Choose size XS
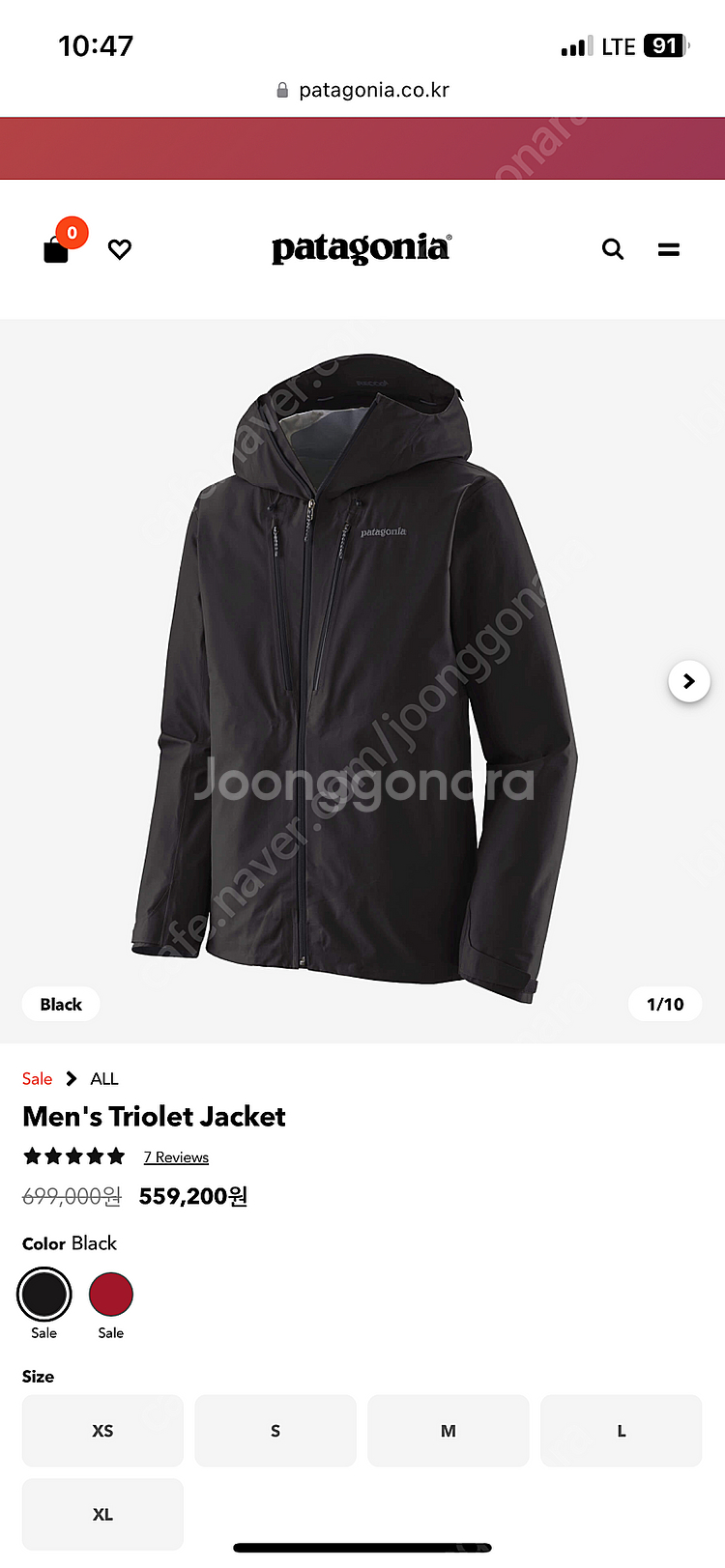Image resolution: width=725 pixels, height=1568 pixels. point(102,1431)
